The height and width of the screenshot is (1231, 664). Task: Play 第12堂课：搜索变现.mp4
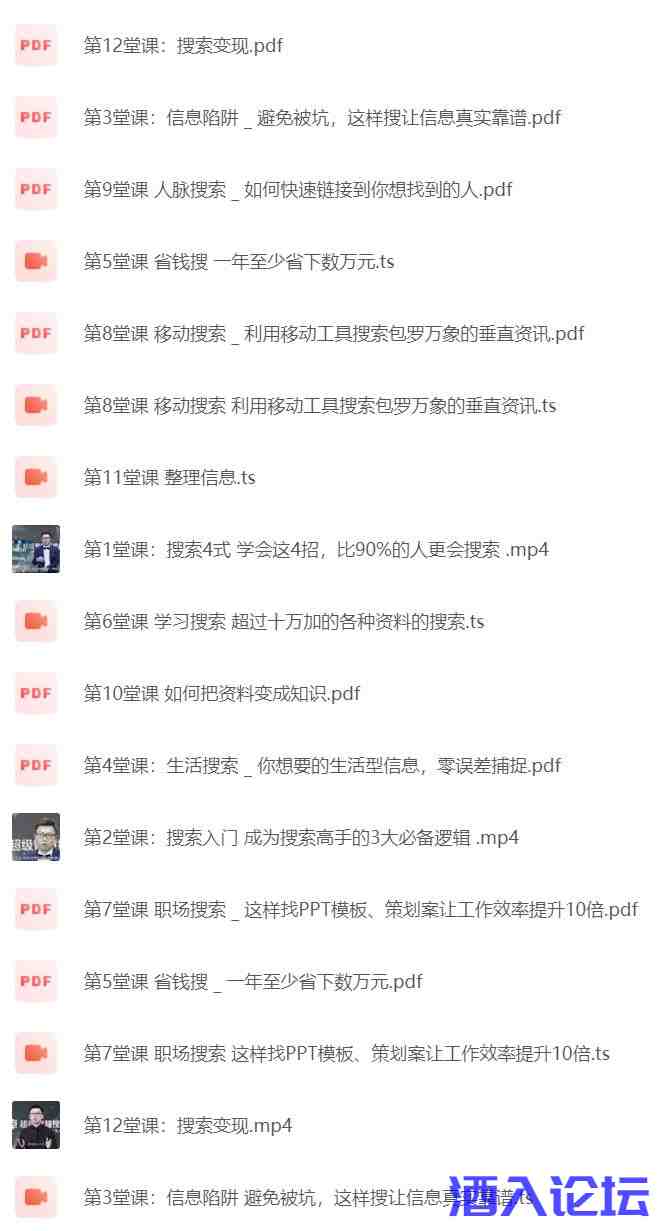(x=188, y=1126)
